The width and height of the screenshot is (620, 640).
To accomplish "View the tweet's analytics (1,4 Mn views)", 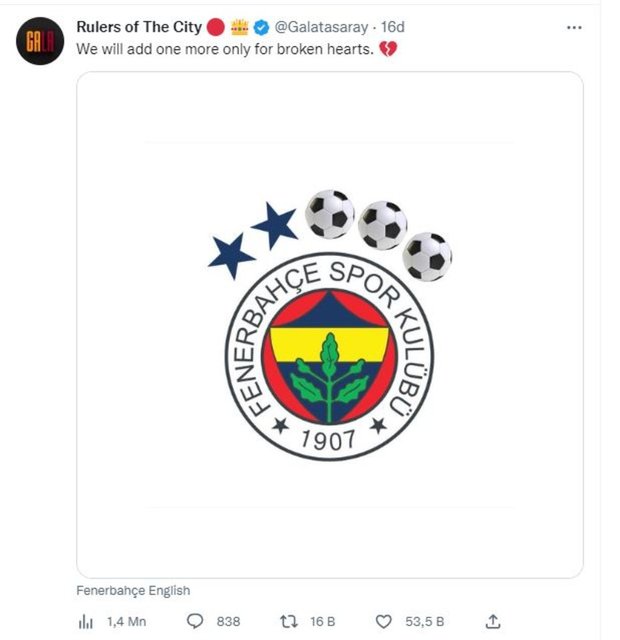I will [x=86, y=621].
